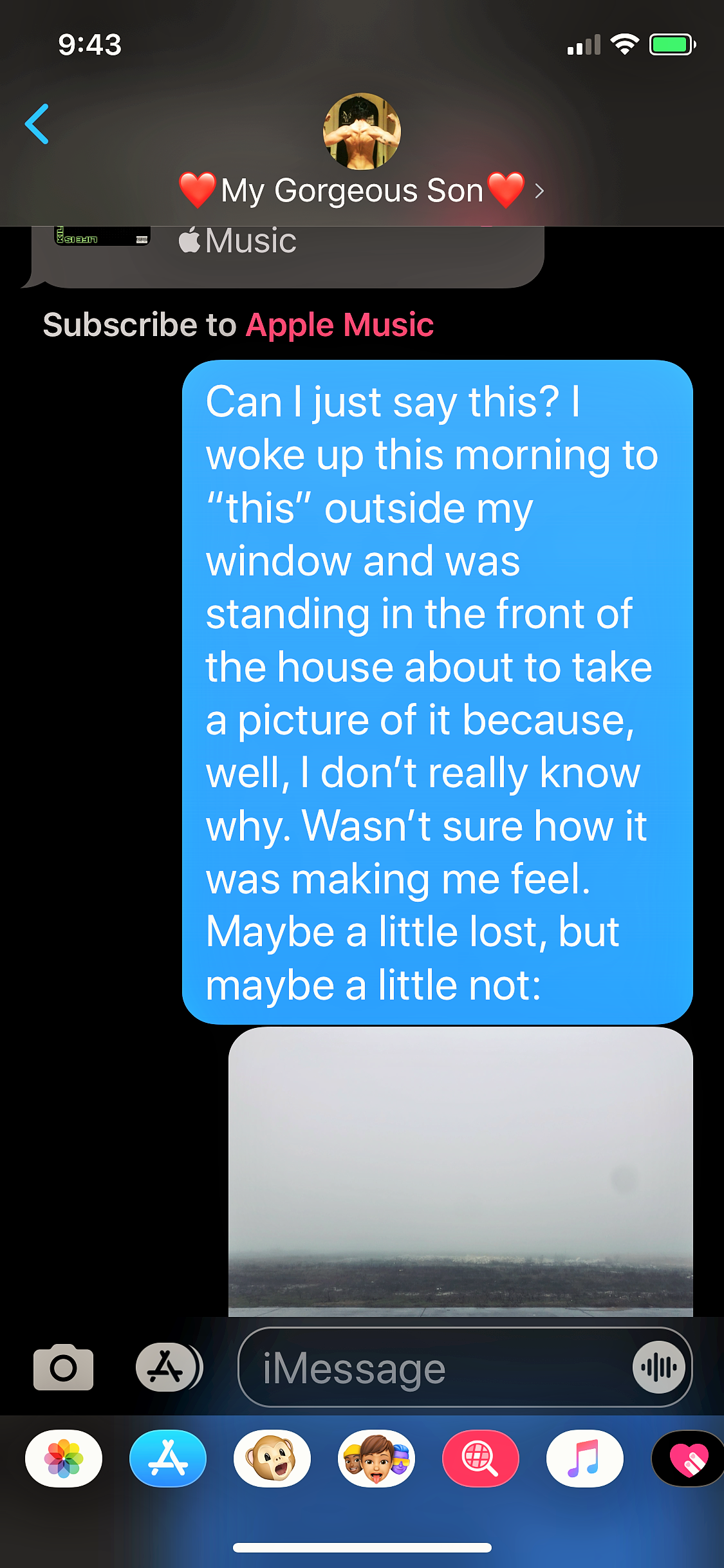Open the Music iMessage app
This screenshot has width=724, height=1568.
pyautogui.click(x=585, y=1459)
